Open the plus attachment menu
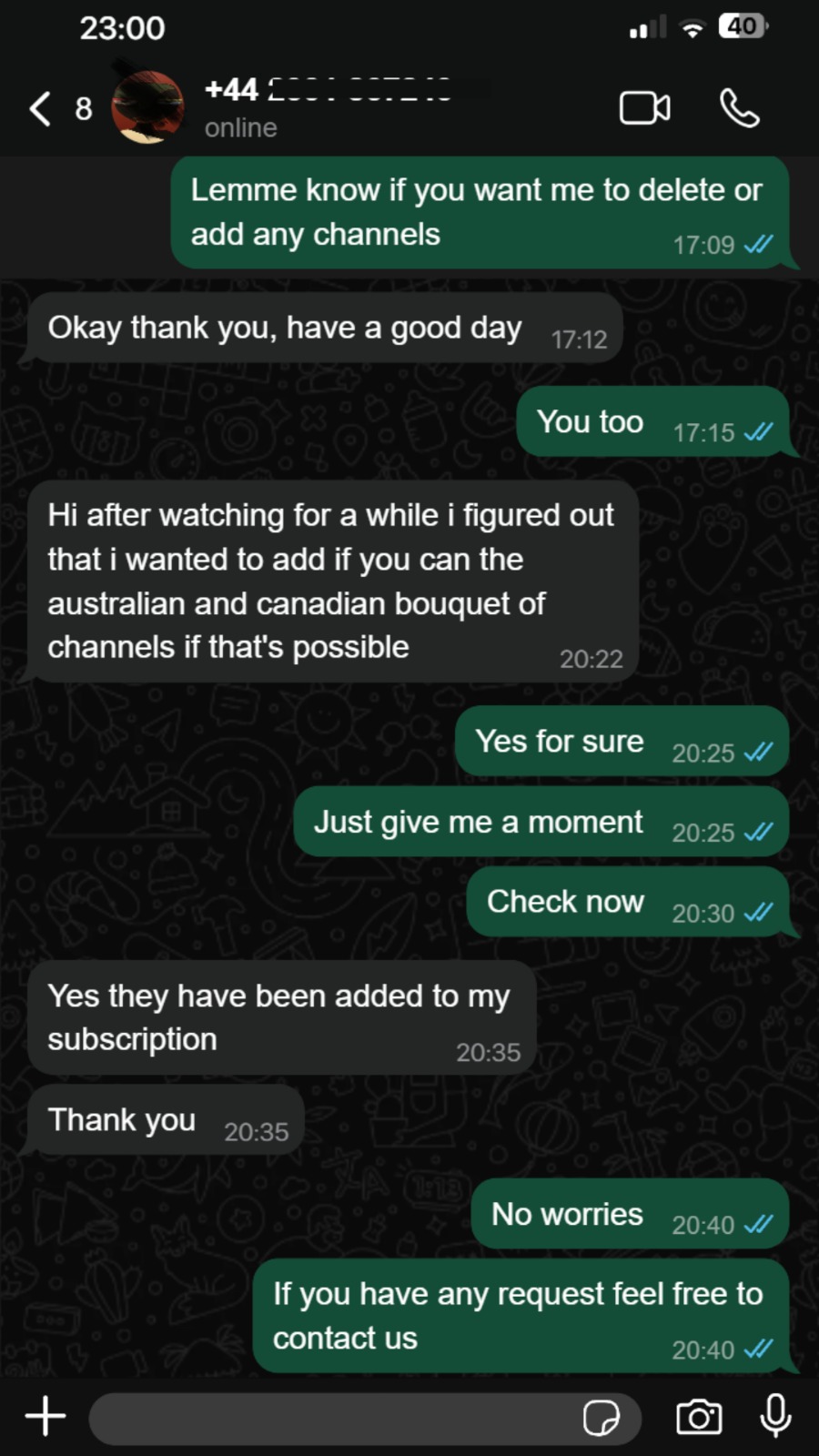Viewport: 819px width, 1456px height. [x=45, y=1417]
